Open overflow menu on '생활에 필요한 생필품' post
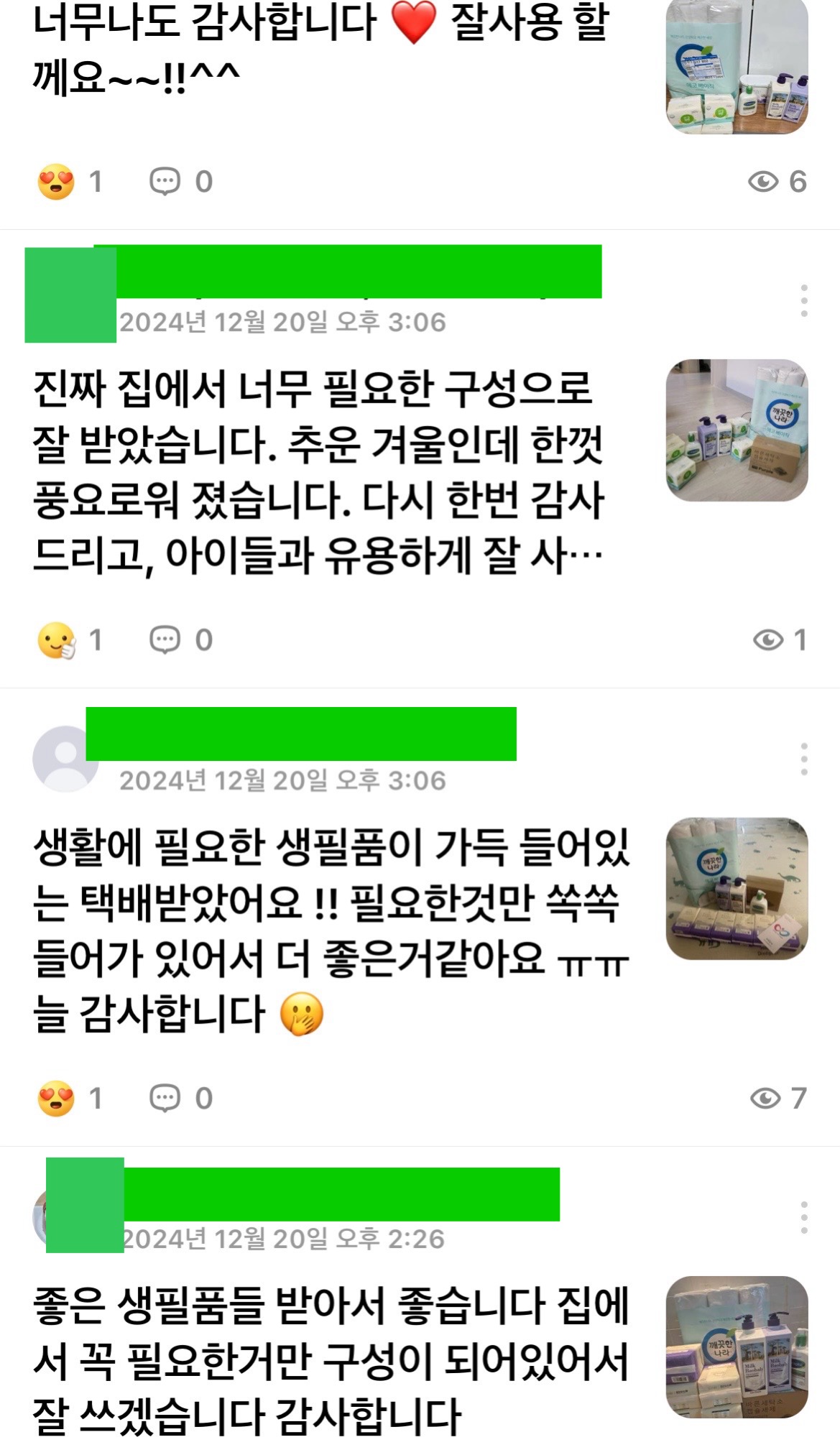The height and width of the screenshot is (1455, 840). 803,759
